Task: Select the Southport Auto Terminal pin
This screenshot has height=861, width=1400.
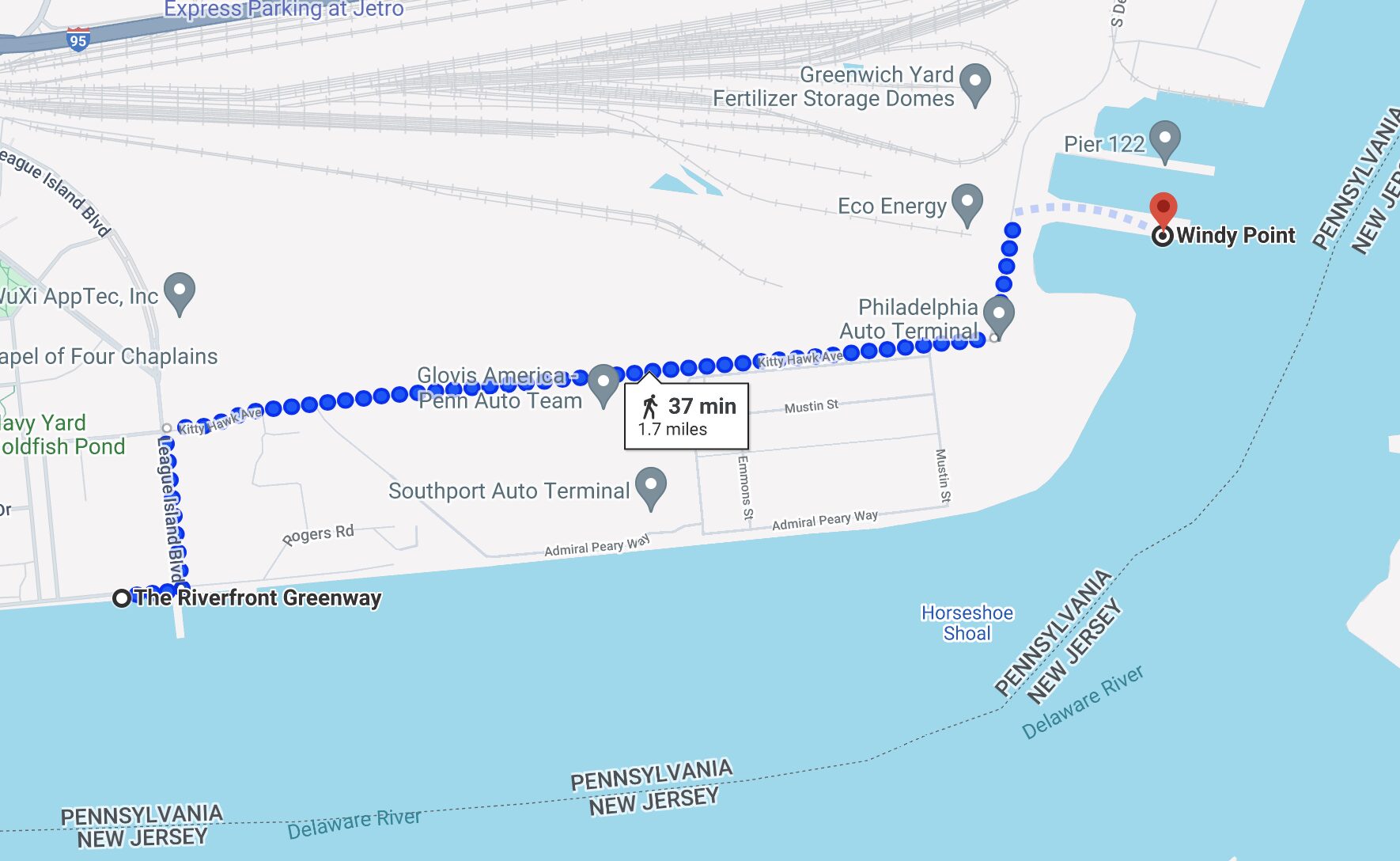Action: (650, 487)
